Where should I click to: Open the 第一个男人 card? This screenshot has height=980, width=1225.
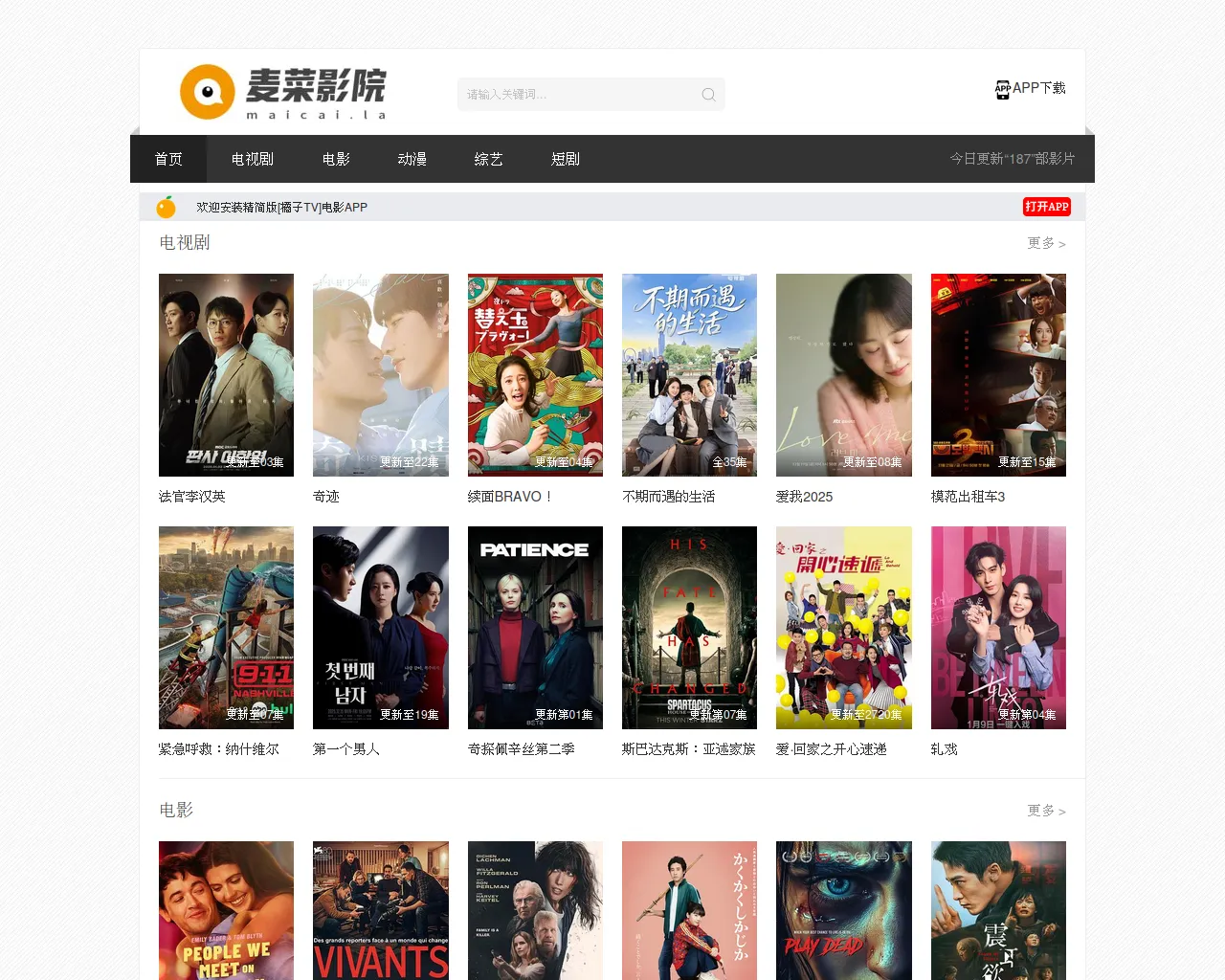tap(381, 628)
